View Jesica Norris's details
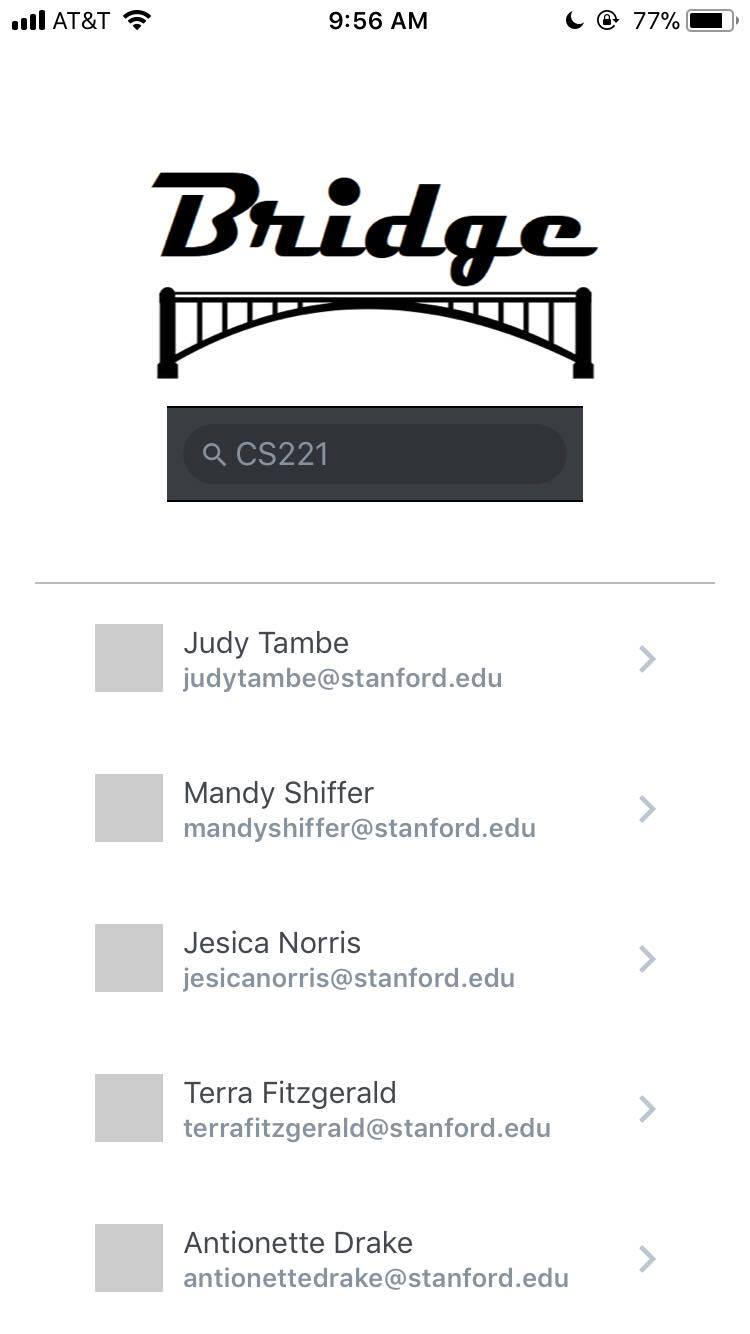Screen dimensions: 750x1334 tap(375, 959)
